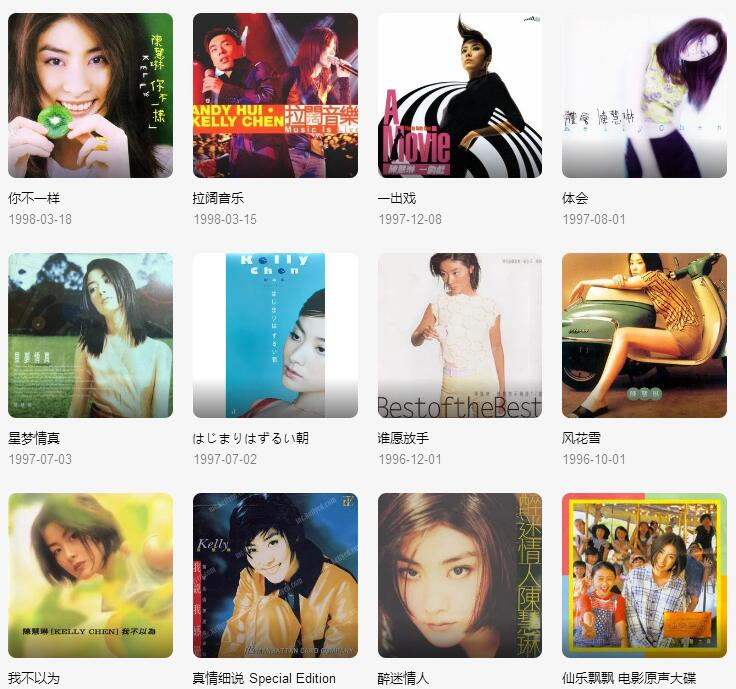The image size is (736, 689).
Task: Open 仙乐飘飘 电影原声大碟 album
Action: (x=644, y=575)
